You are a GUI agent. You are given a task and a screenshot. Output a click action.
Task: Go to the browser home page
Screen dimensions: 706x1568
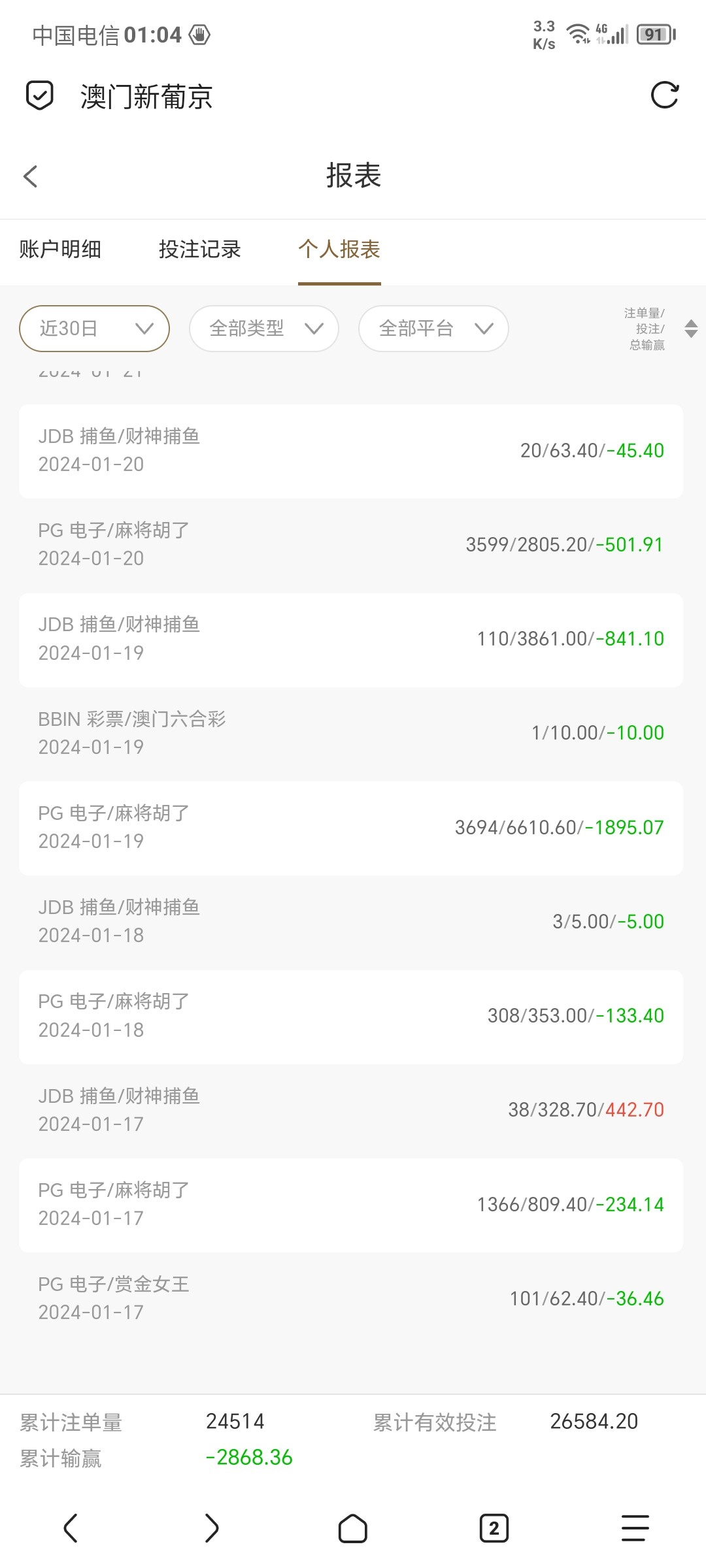tap(353, 1528)
